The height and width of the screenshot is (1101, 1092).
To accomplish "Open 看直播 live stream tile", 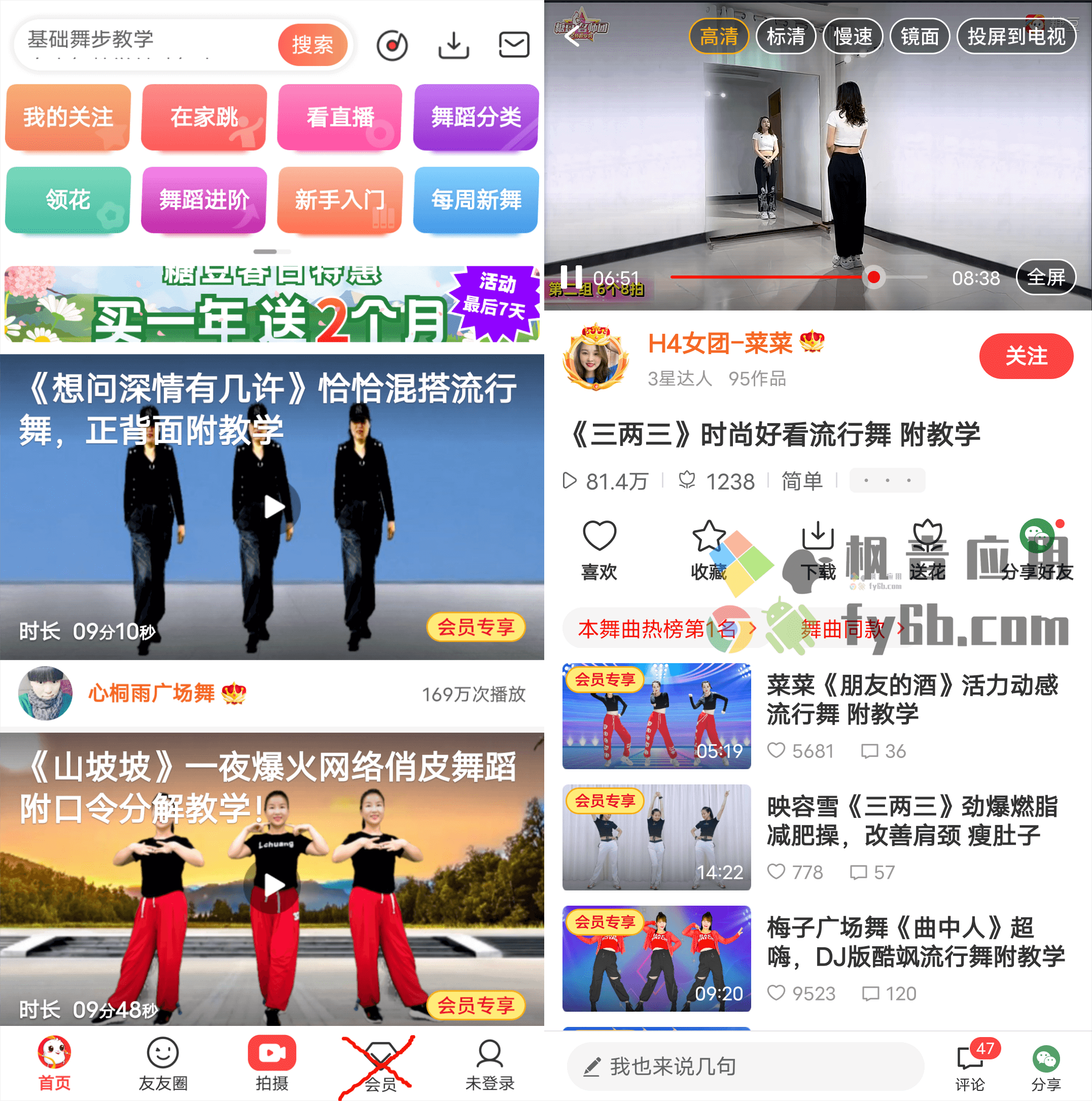I will pos(340,117).
